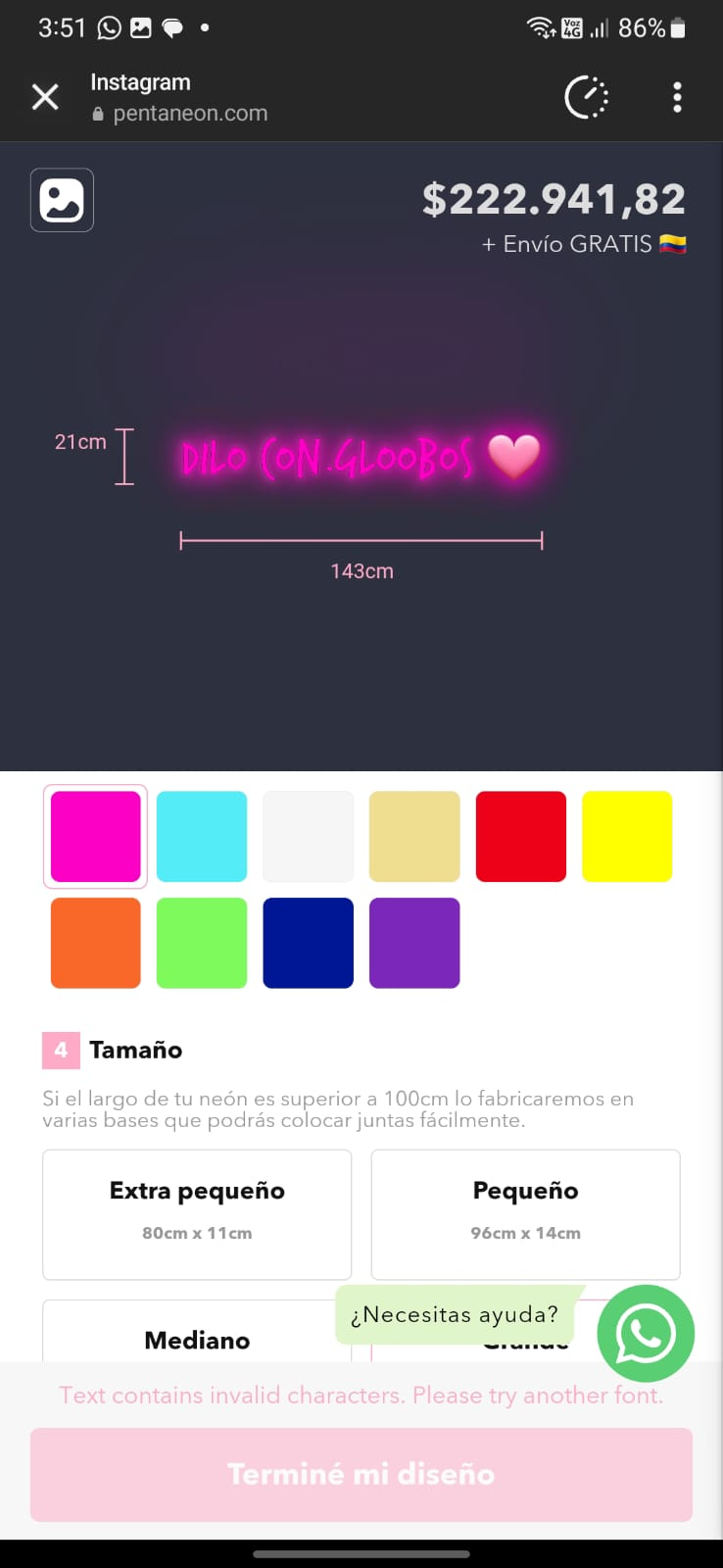Pick the orange color swatch
The width and height of the screenshot is (723, 1568).
(96, 943)
